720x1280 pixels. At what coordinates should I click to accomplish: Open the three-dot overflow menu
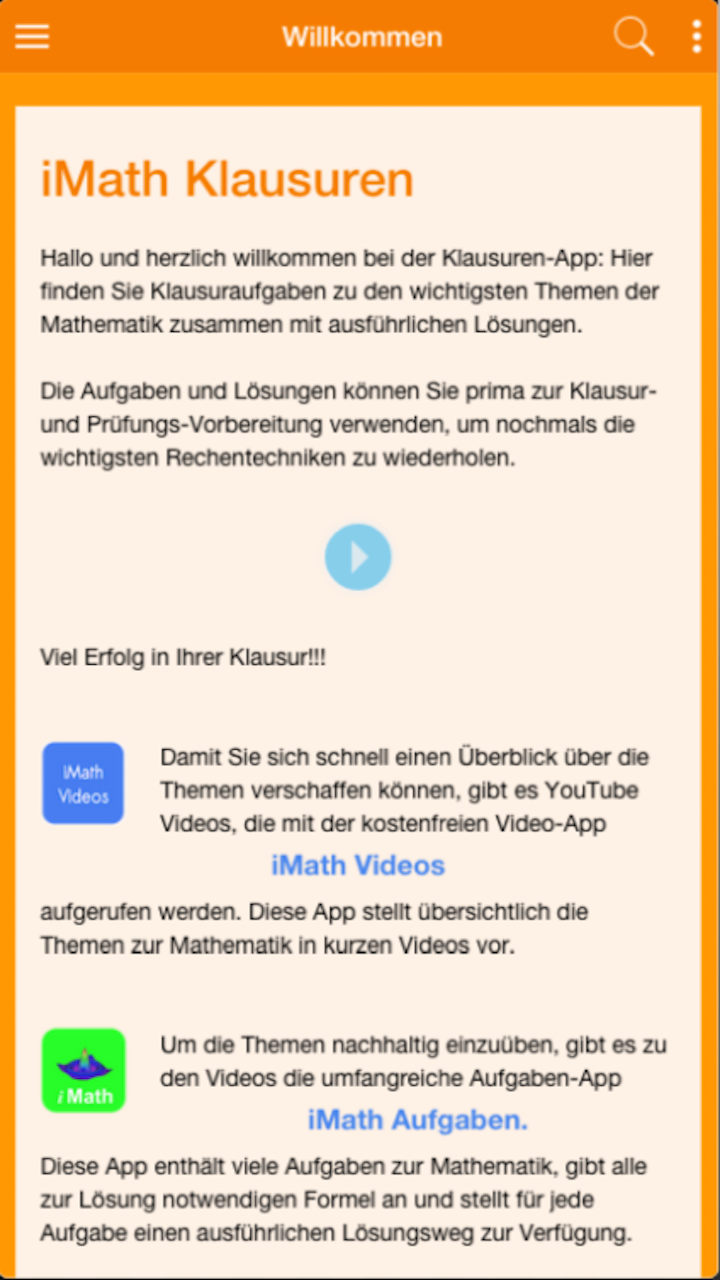696,37
